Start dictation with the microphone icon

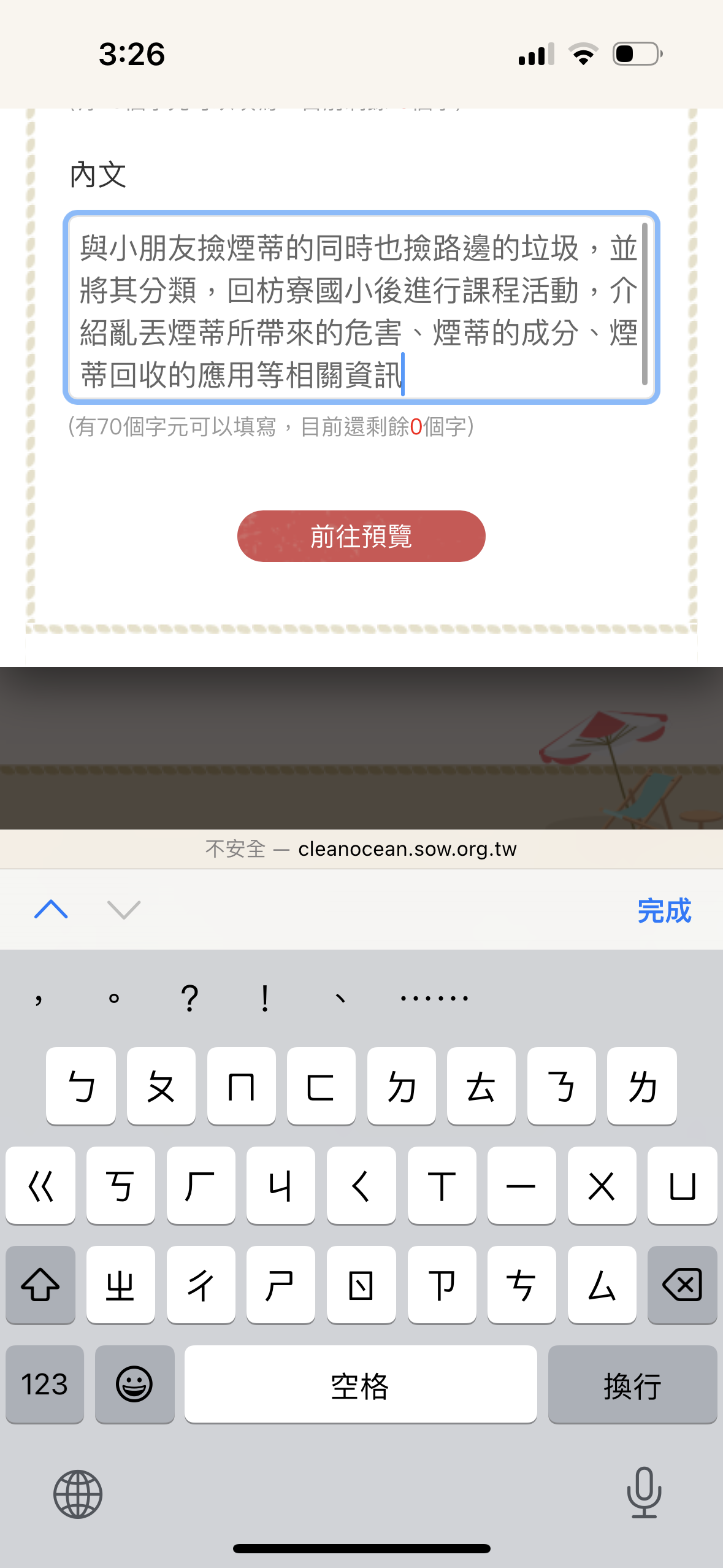pyautogui.click(x=644, y=1493)
